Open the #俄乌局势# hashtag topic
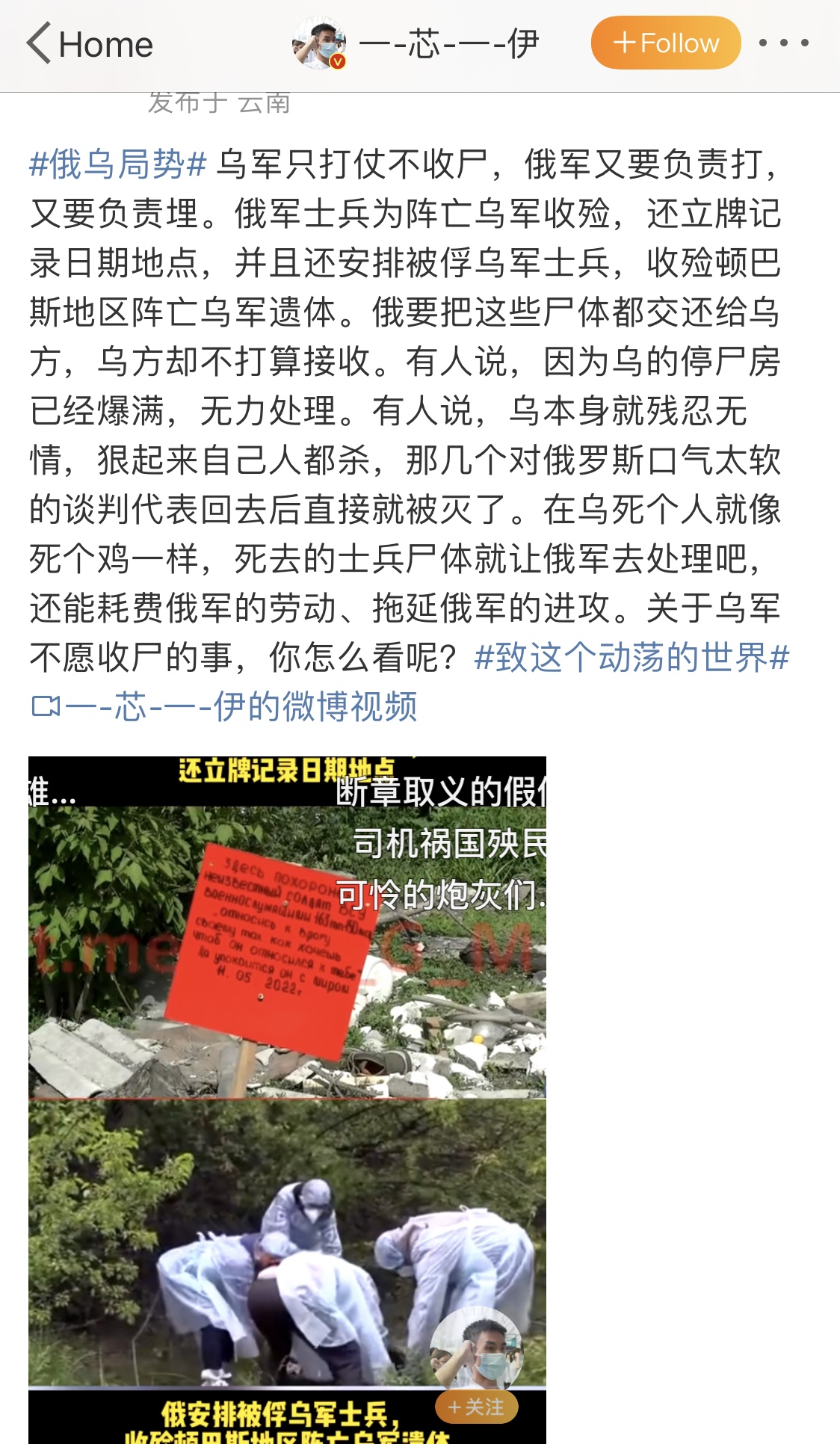 tap(118, 164)
